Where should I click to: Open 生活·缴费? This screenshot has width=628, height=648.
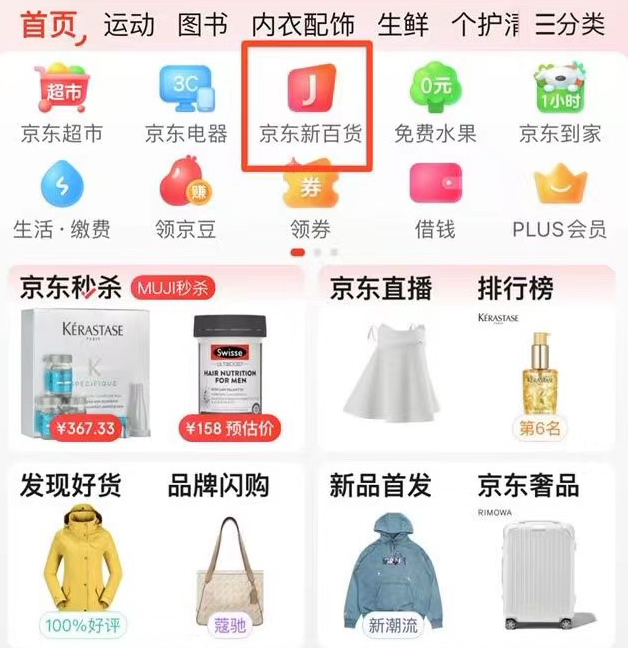(62, 202)
